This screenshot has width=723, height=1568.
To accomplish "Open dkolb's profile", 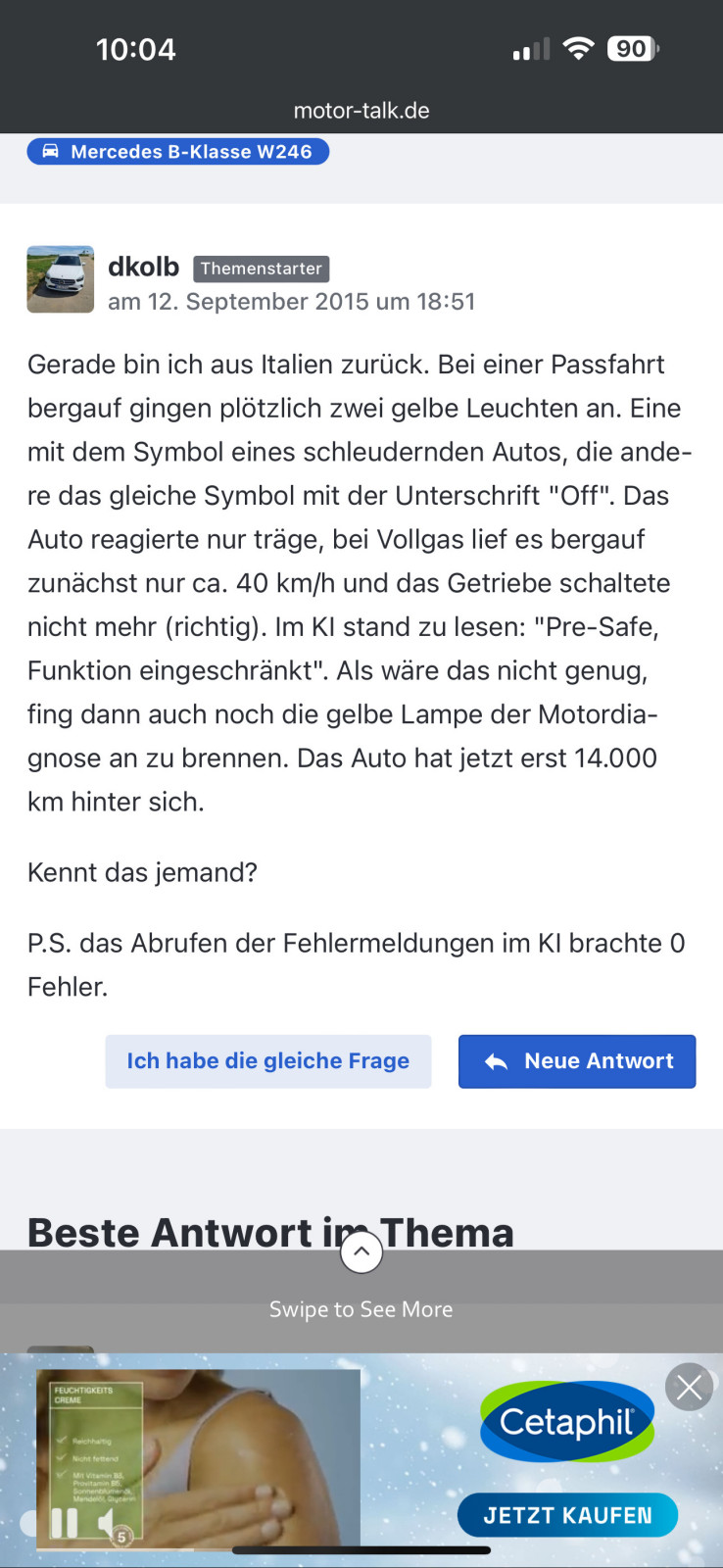I will click(x=143, y=266).
